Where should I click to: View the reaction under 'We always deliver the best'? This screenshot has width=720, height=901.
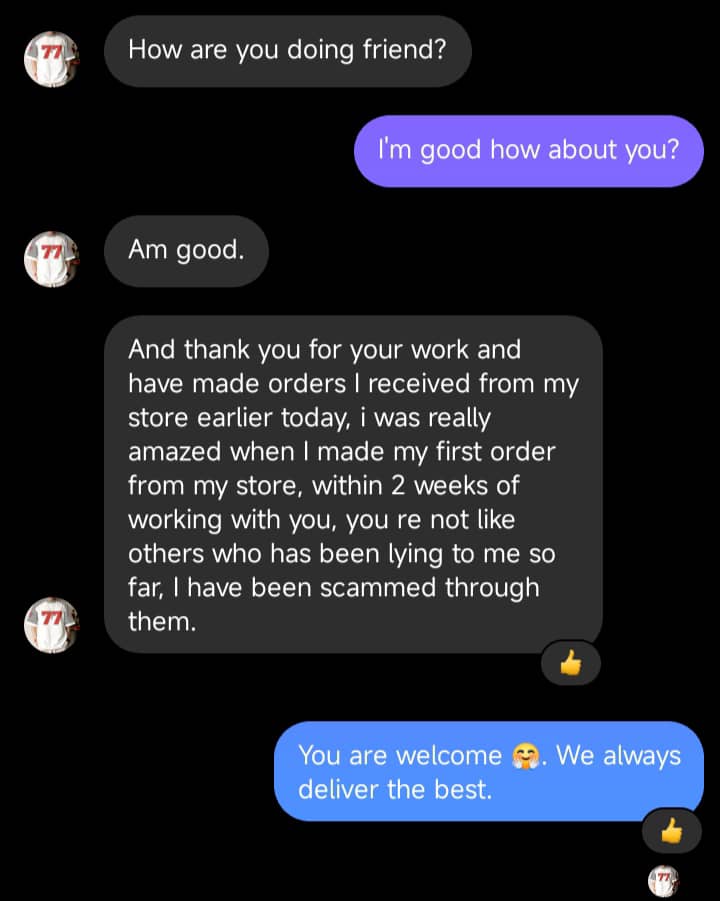click(x=672, y=829)
